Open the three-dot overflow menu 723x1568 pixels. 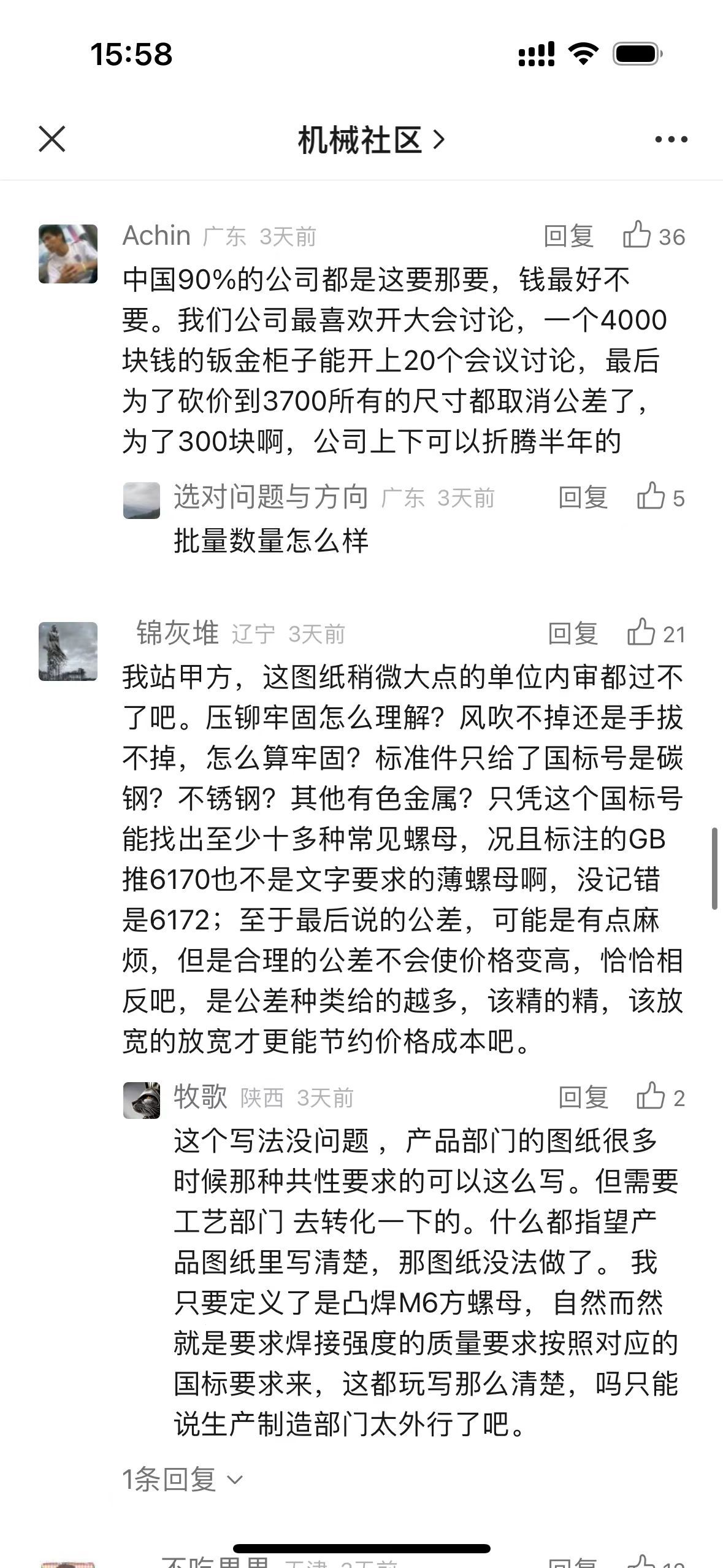[x=671, y=140]
